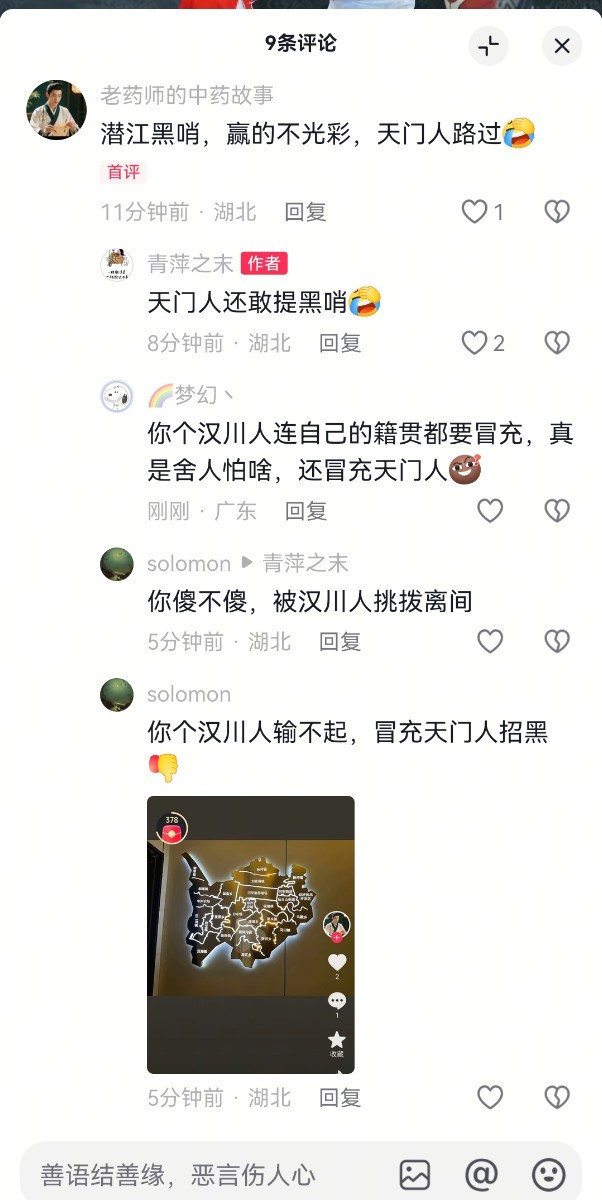Like the author 青萍之末's reply
This screenshot has width=602, height=1200.
(475, 343)
